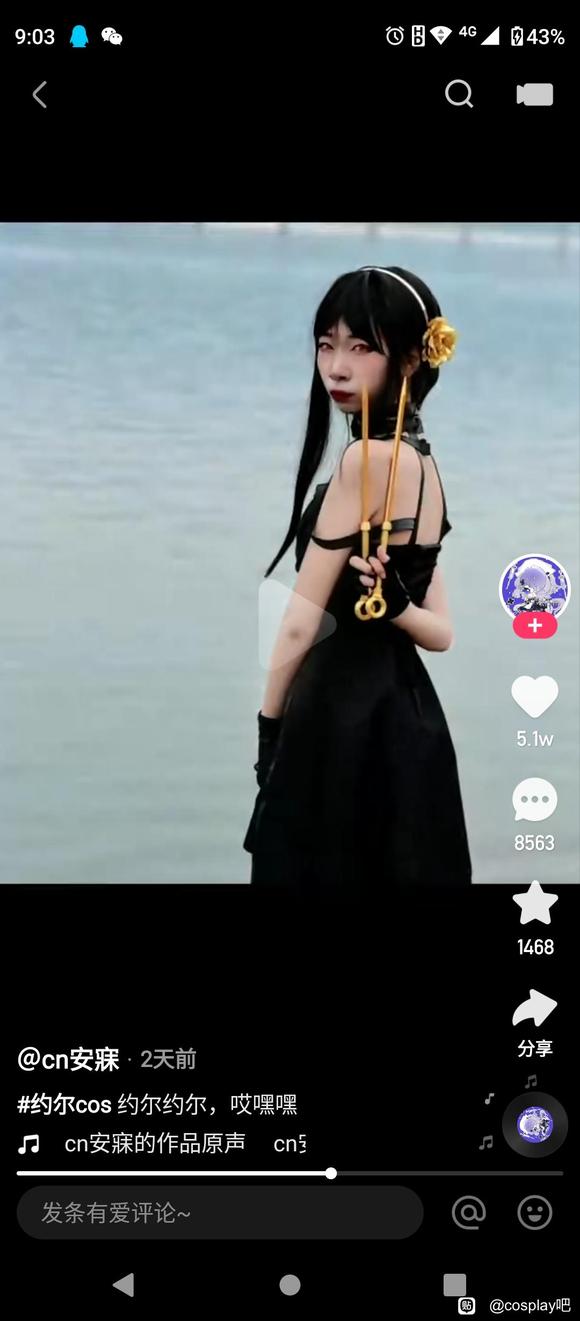Open the creator's profile avatar
The image size is (580, 1321).
coord(534,588)
